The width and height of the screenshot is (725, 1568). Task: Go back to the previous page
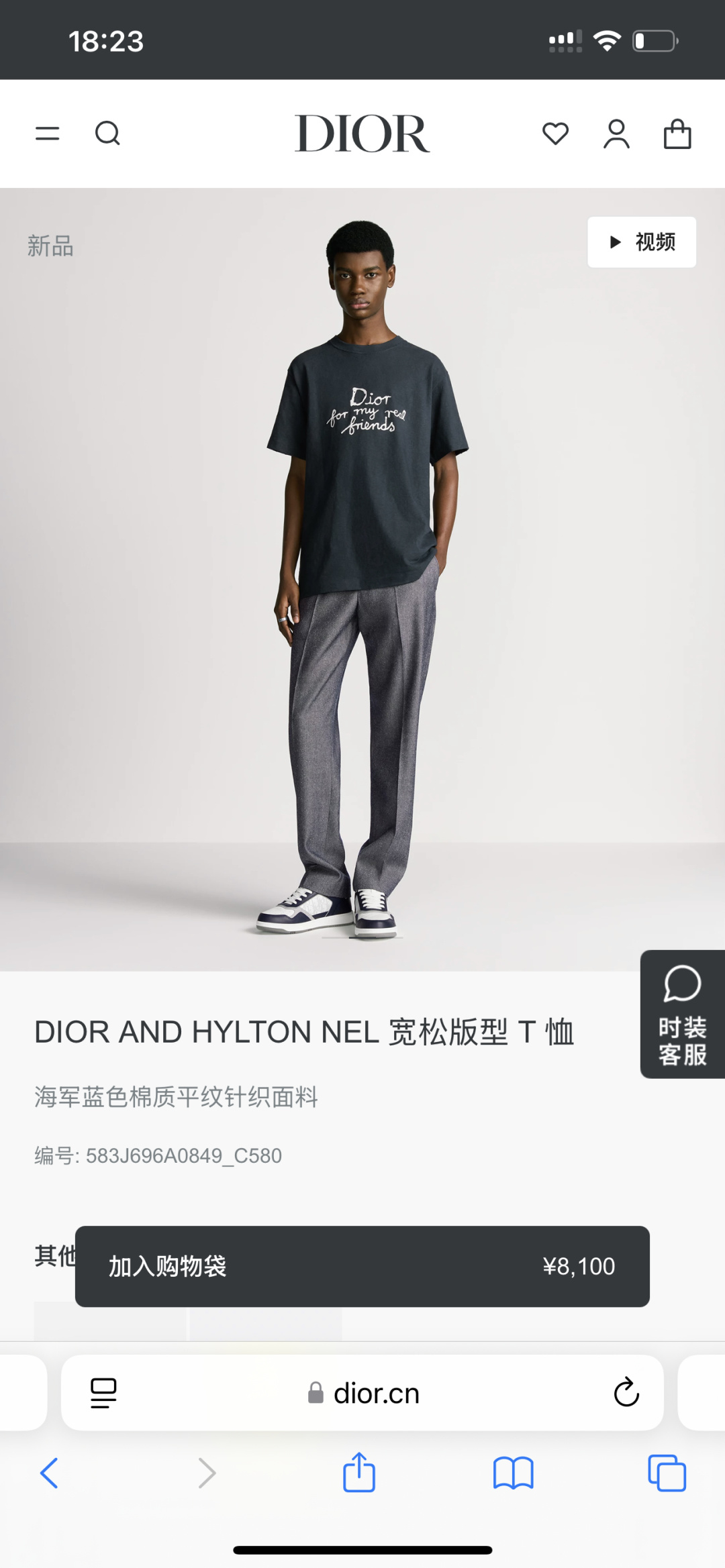49,1473
